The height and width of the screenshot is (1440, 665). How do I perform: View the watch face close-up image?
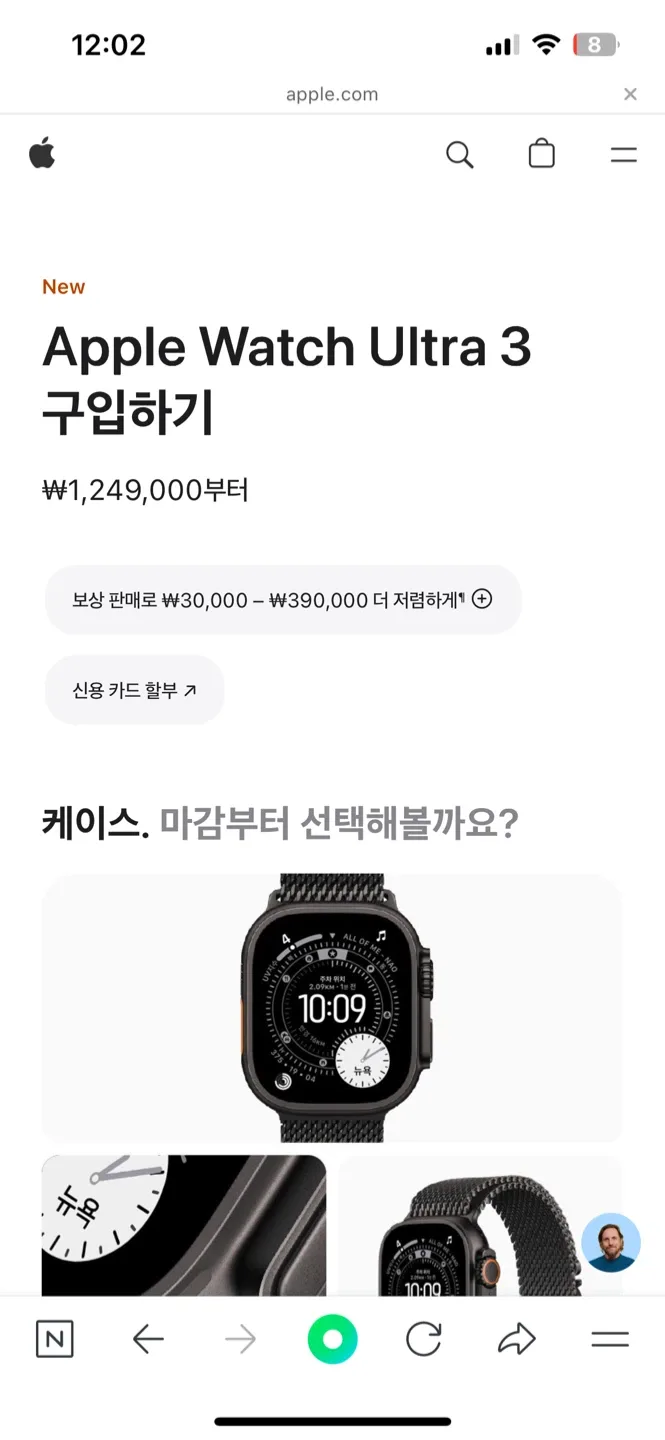point(183,1225)
